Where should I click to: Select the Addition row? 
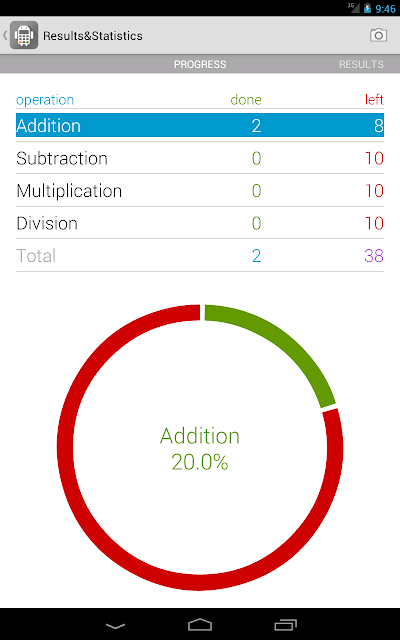(200, 125)
